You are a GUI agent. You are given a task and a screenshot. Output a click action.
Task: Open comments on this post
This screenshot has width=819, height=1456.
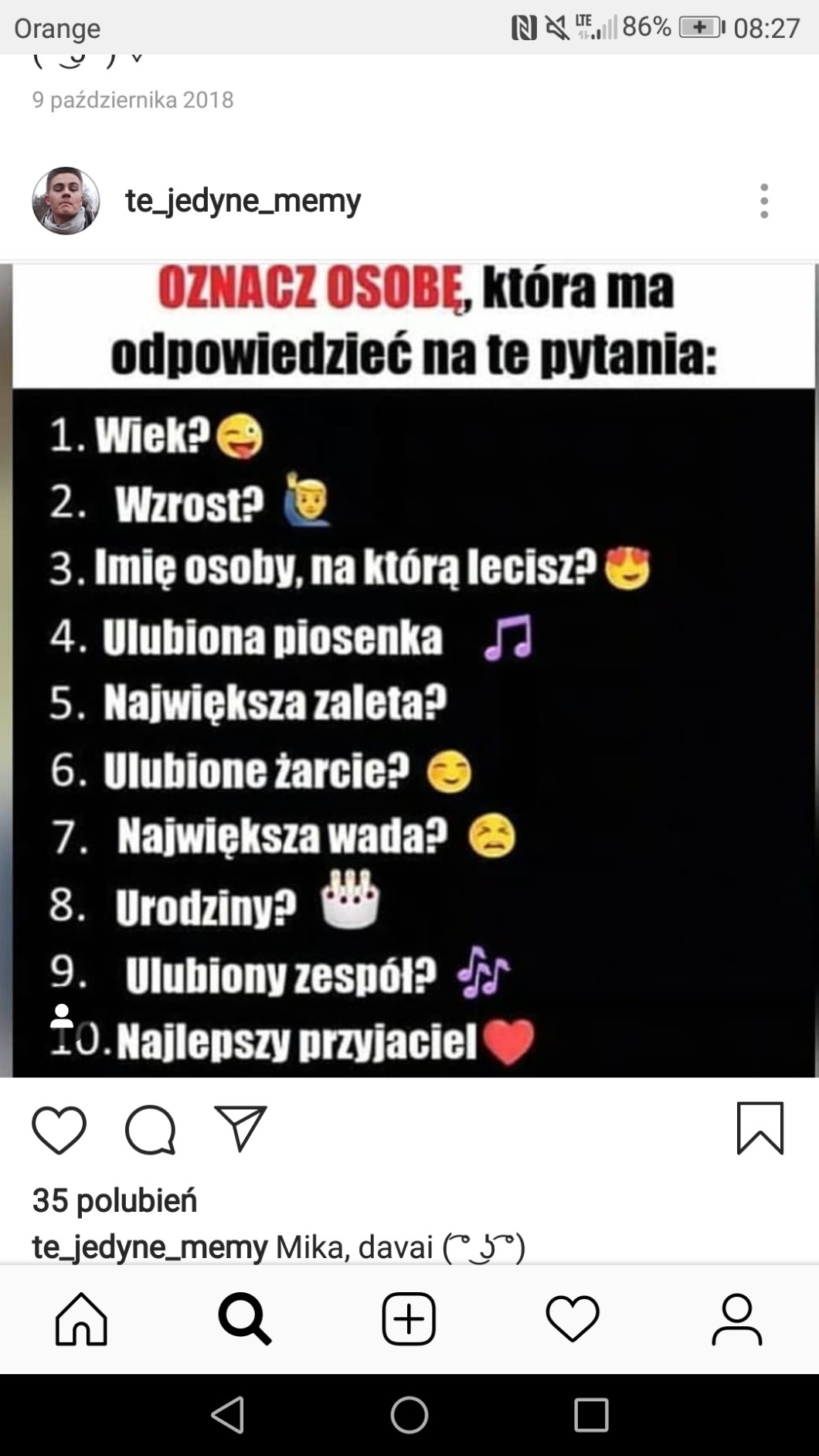150,1130
